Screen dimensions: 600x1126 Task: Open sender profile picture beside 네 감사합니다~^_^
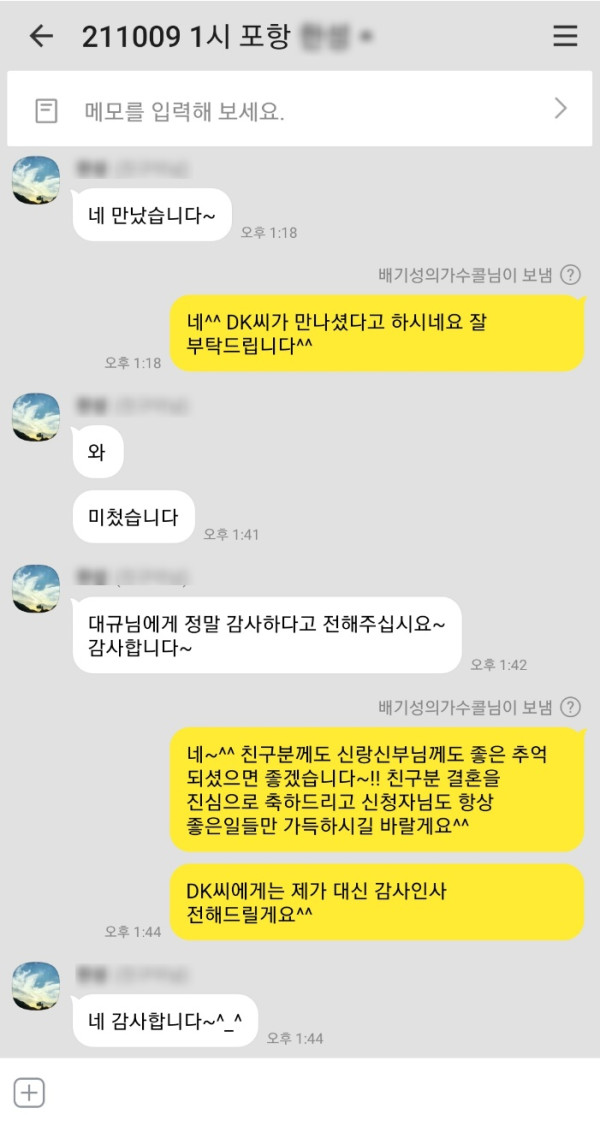(36, 985)
